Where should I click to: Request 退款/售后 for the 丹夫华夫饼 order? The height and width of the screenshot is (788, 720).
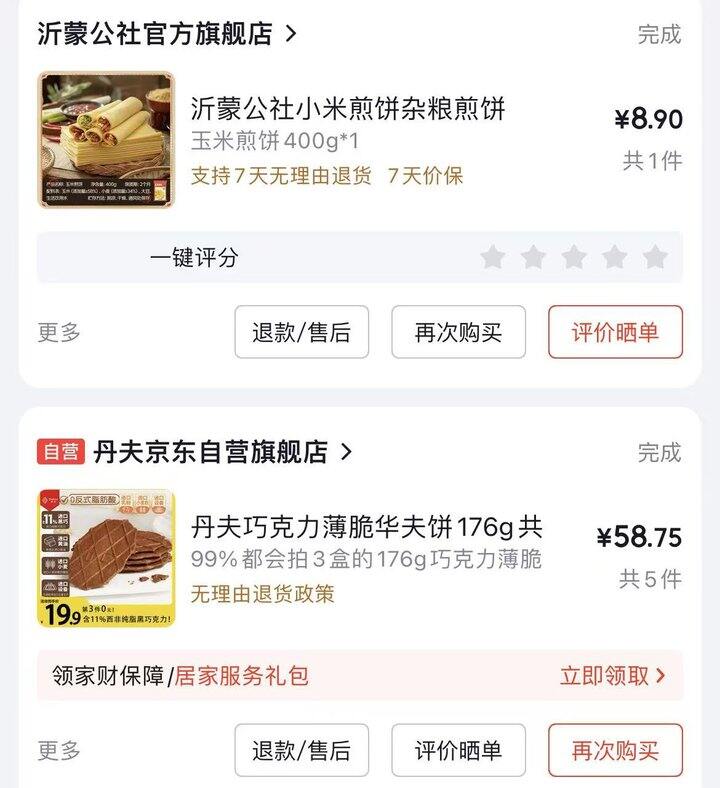point(301,751)
